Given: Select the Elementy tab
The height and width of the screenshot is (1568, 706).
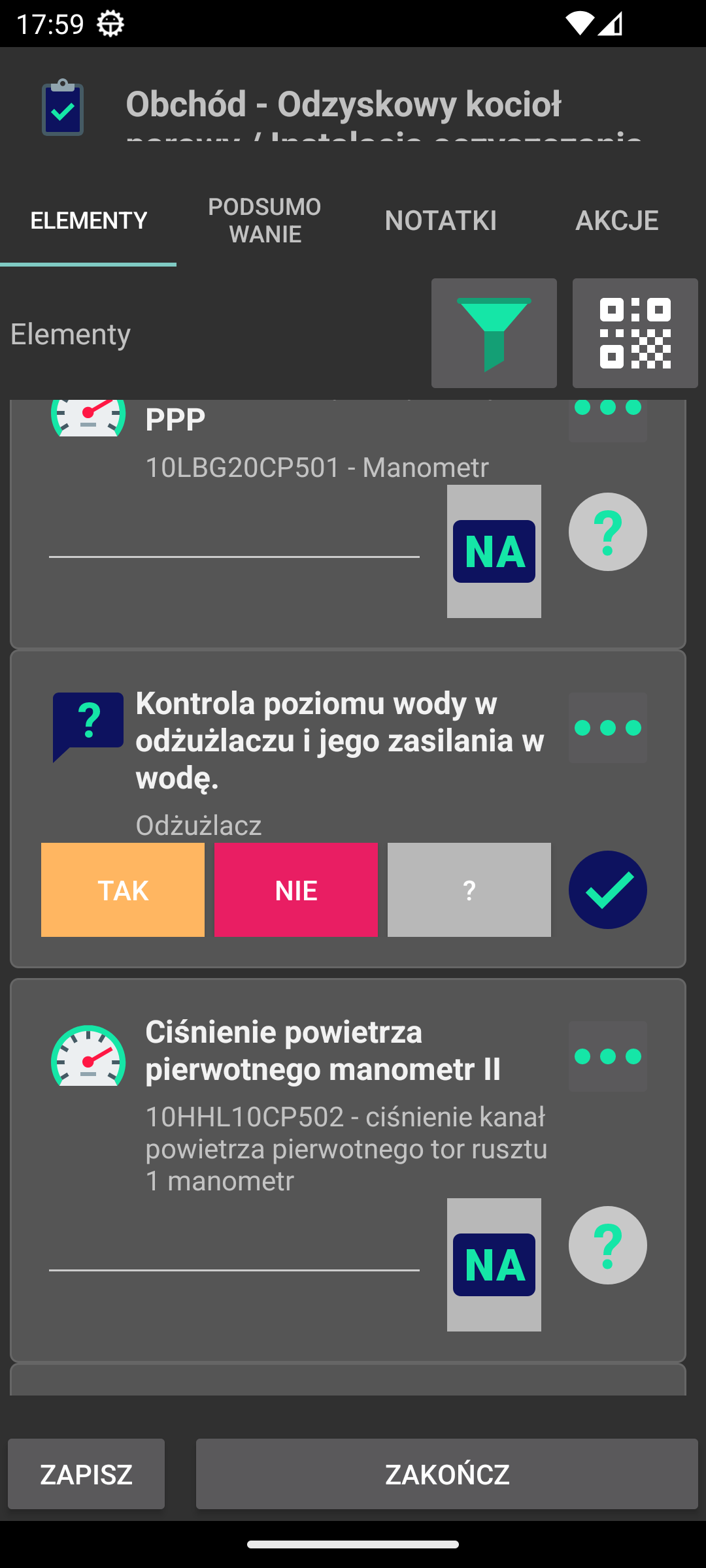Looking at the screenshot, I should coord(88,220).
